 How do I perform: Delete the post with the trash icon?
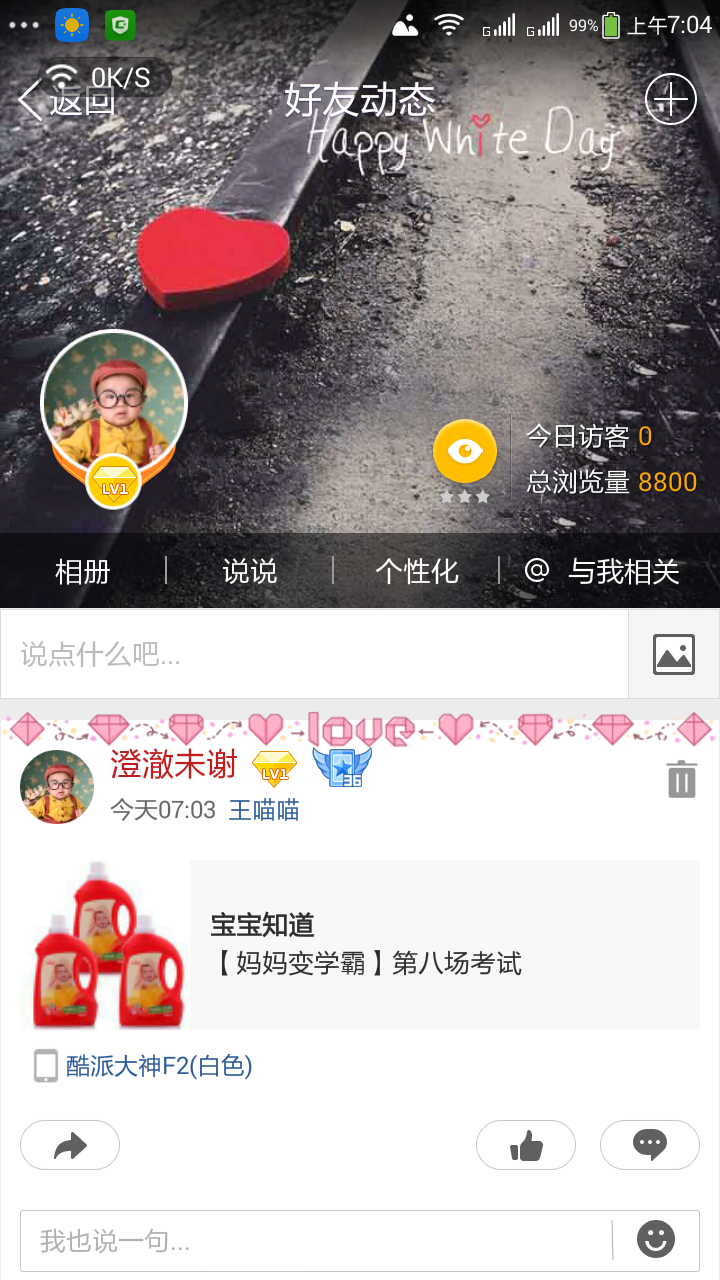[682, 779]
